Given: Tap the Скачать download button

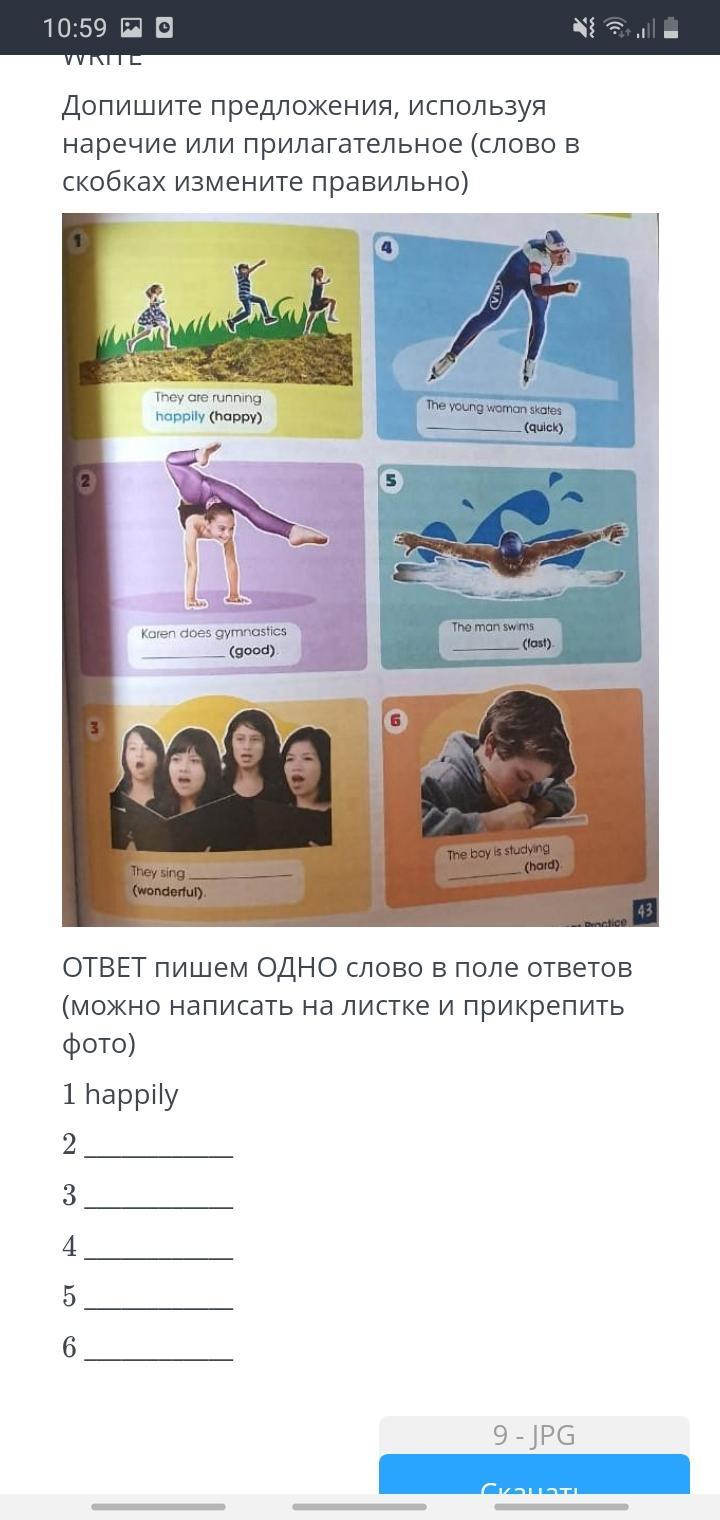Looking at the screenshot, I should 534,1476.
